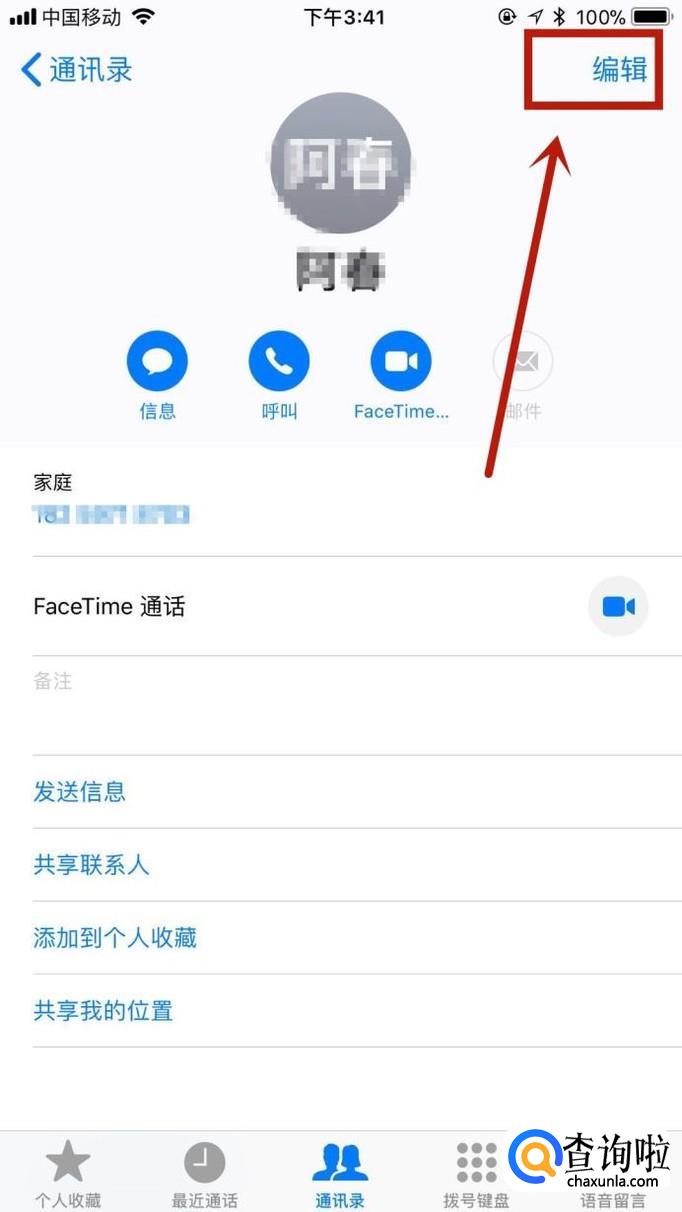Tap 编辑 to edit this contact

(x=619, y=70)
